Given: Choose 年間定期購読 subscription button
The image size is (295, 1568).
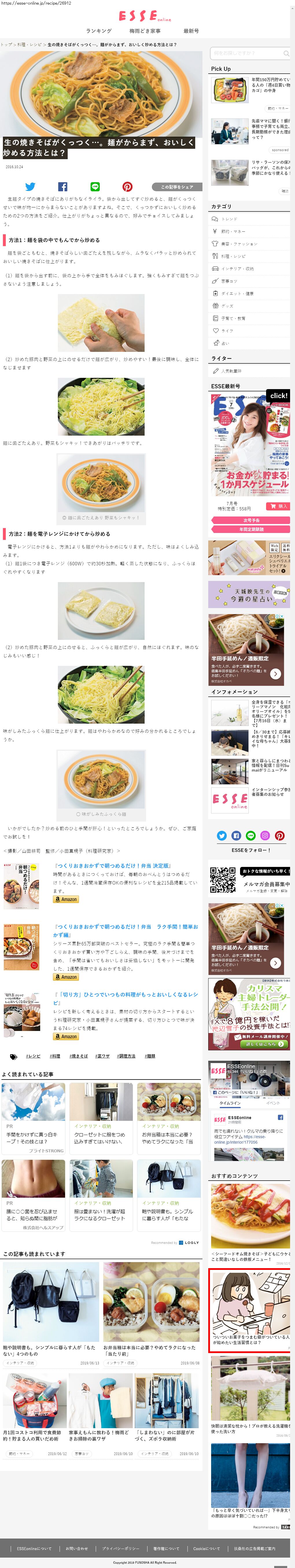Looking at the screenshot, I should [x=250, y=530].
